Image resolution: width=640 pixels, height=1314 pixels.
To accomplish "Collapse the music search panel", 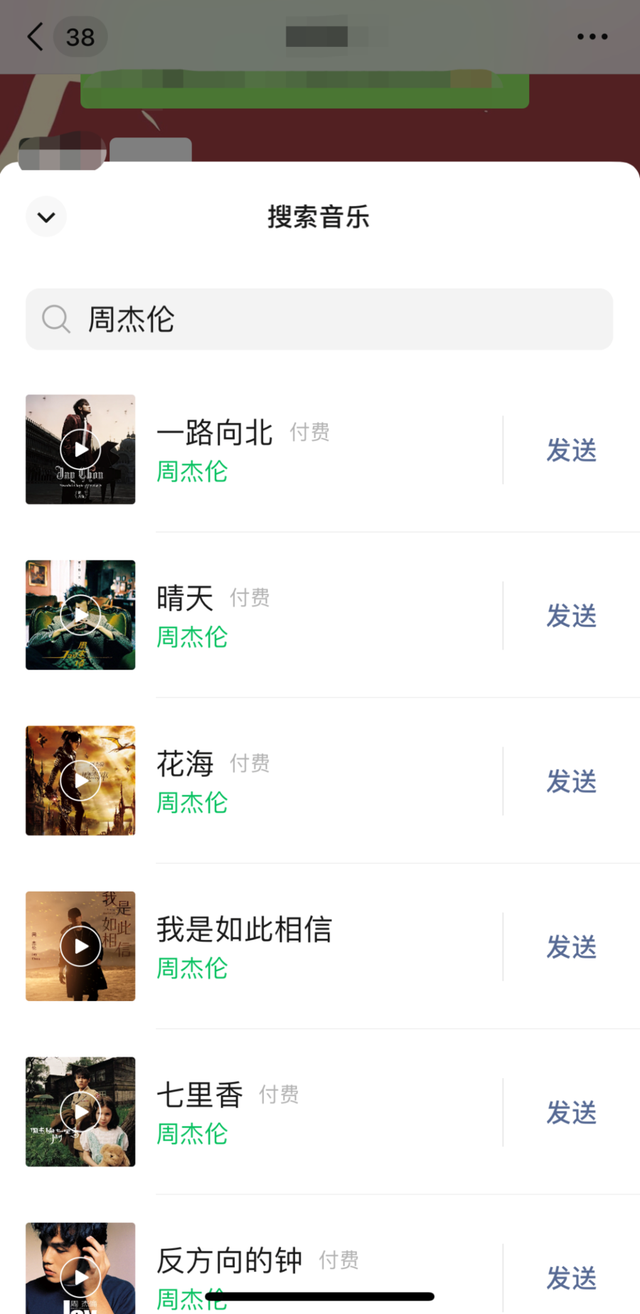I will [x=46, y=217].
